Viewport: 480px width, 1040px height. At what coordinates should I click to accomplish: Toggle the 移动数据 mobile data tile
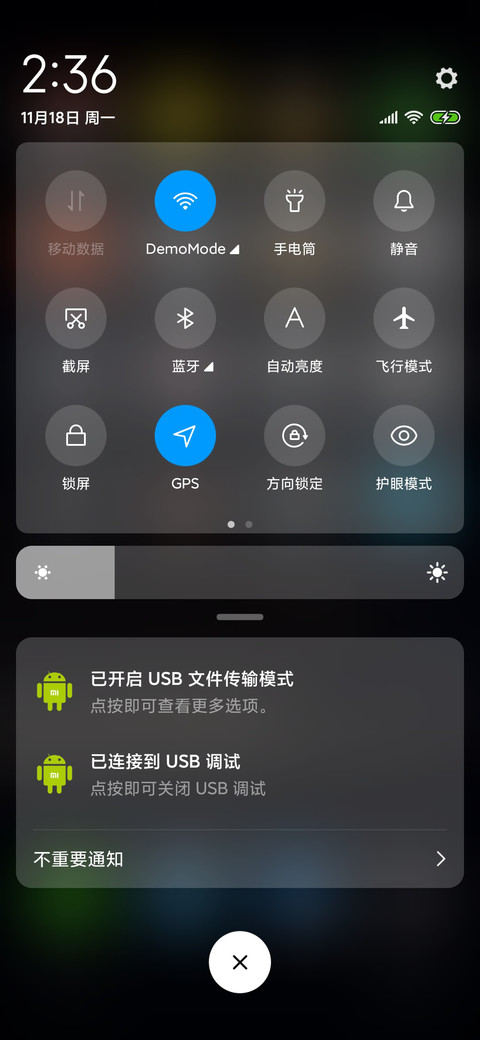pos(76,201)
